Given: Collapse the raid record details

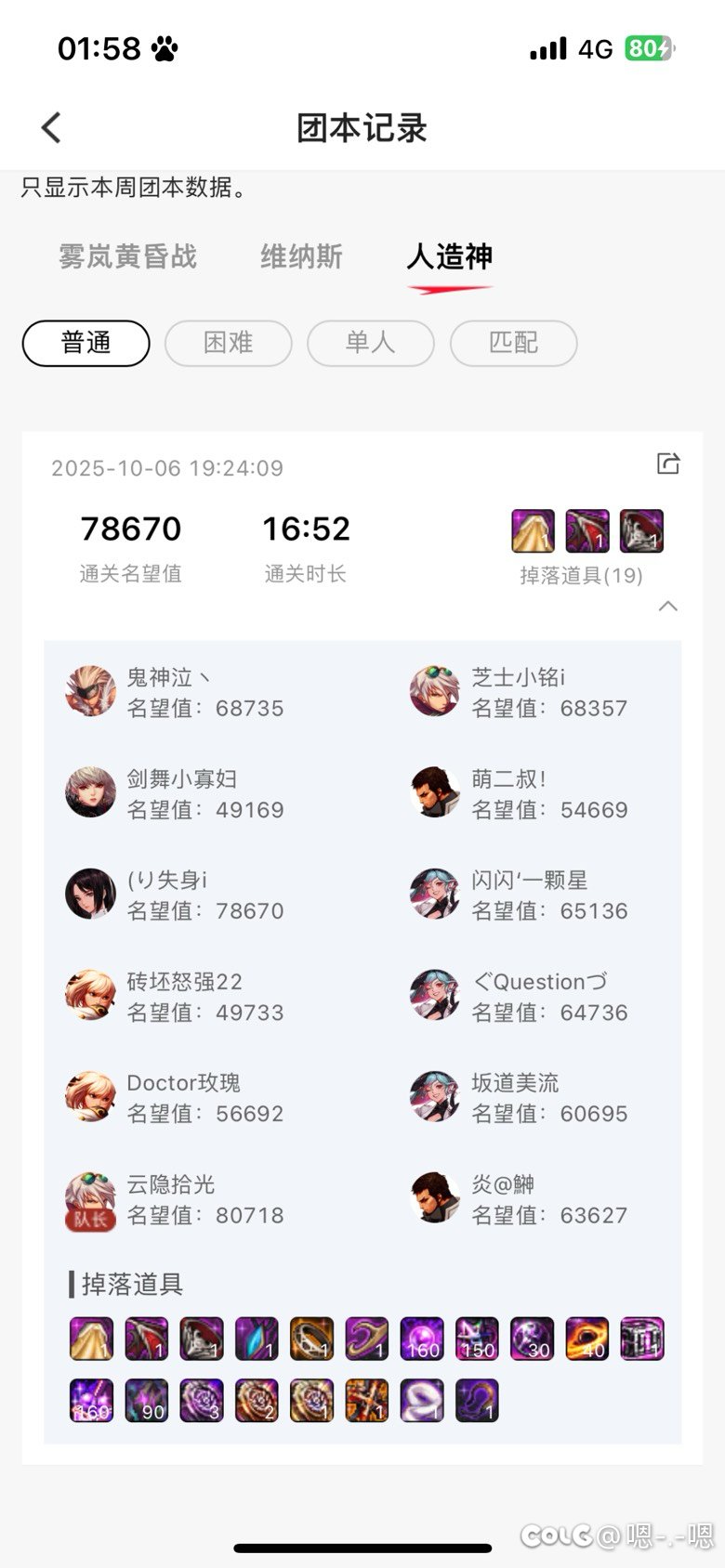Looking at the screenshot, I should [x=667, y=607].
